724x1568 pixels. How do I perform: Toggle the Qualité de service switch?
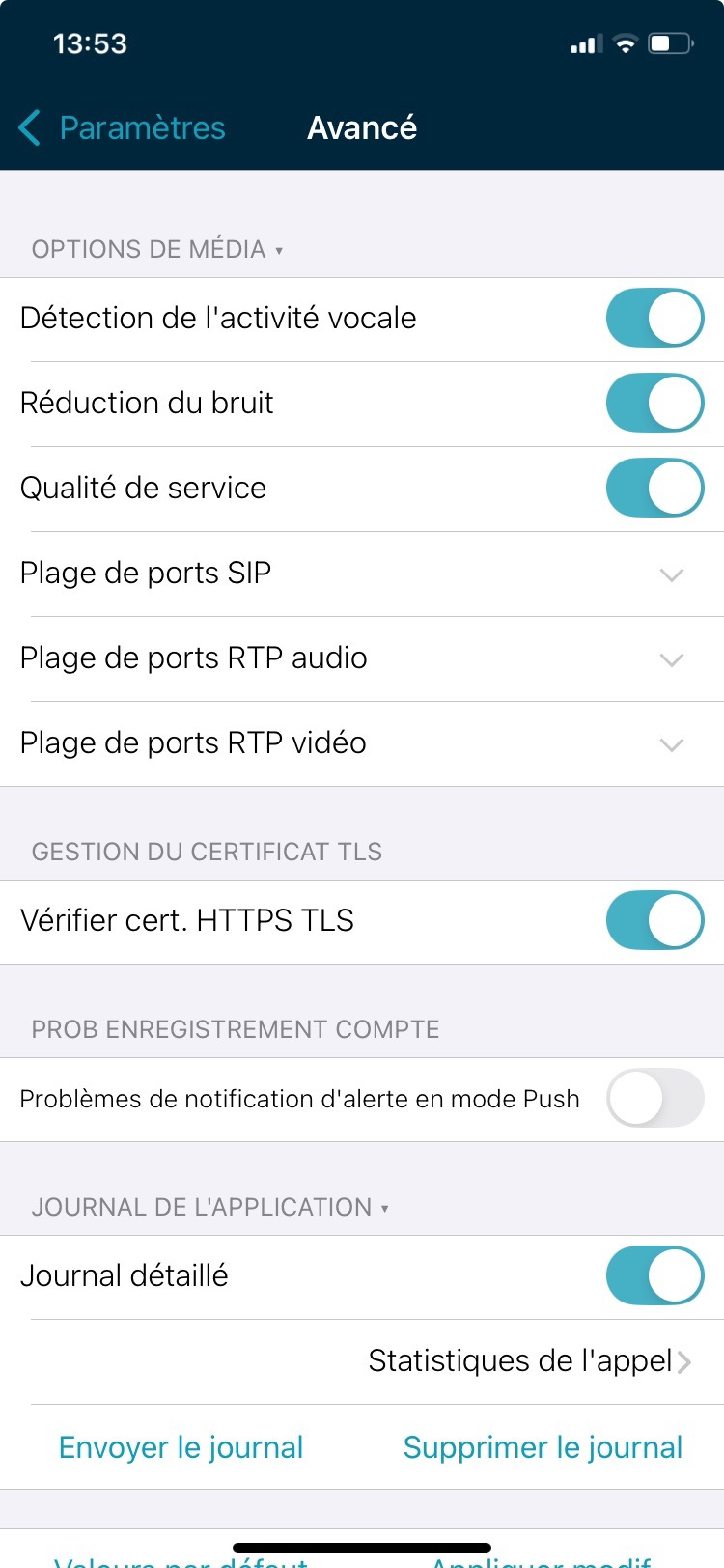point(654,488)
